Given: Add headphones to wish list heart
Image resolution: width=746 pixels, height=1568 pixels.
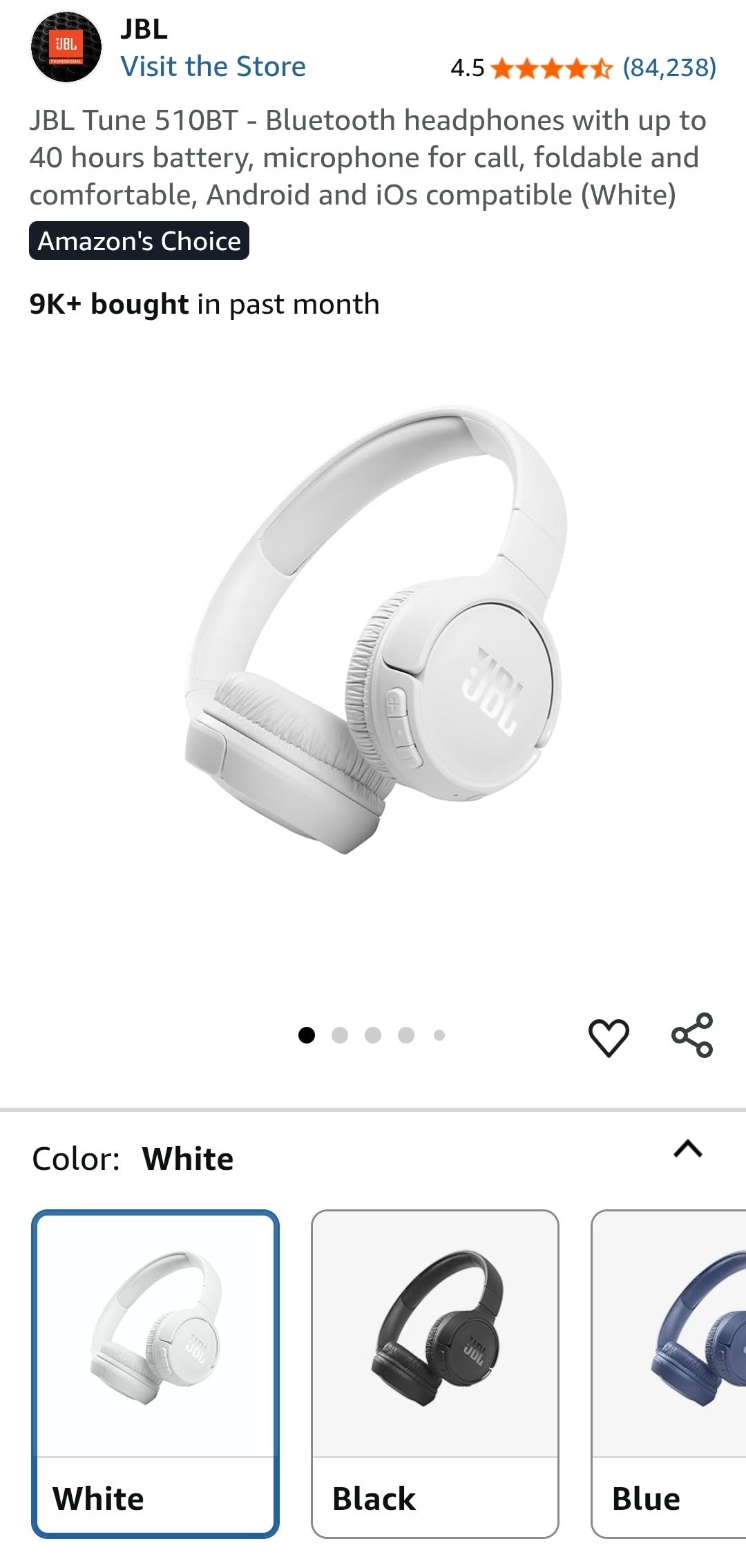Looking at the screenshot, I should pyautogui.click(x=609, y=1037).
